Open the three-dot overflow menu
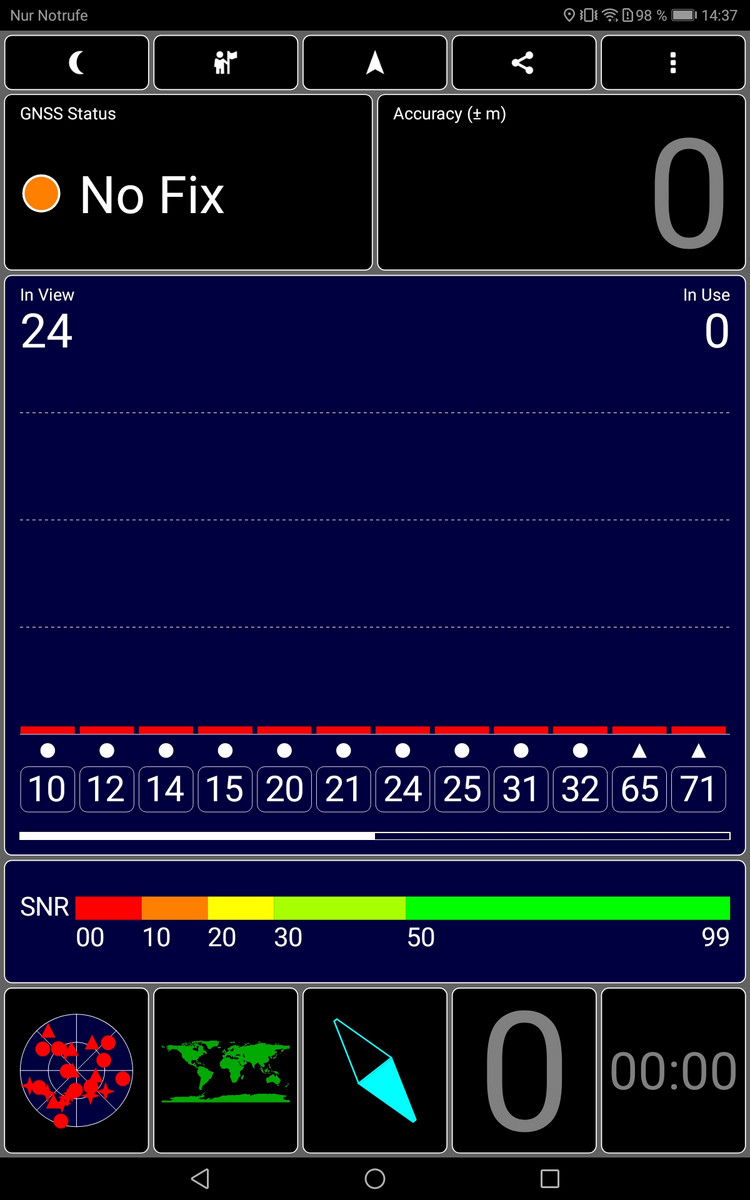The height and width of the screenshot is (1200, 750). [x=673, y=63]
